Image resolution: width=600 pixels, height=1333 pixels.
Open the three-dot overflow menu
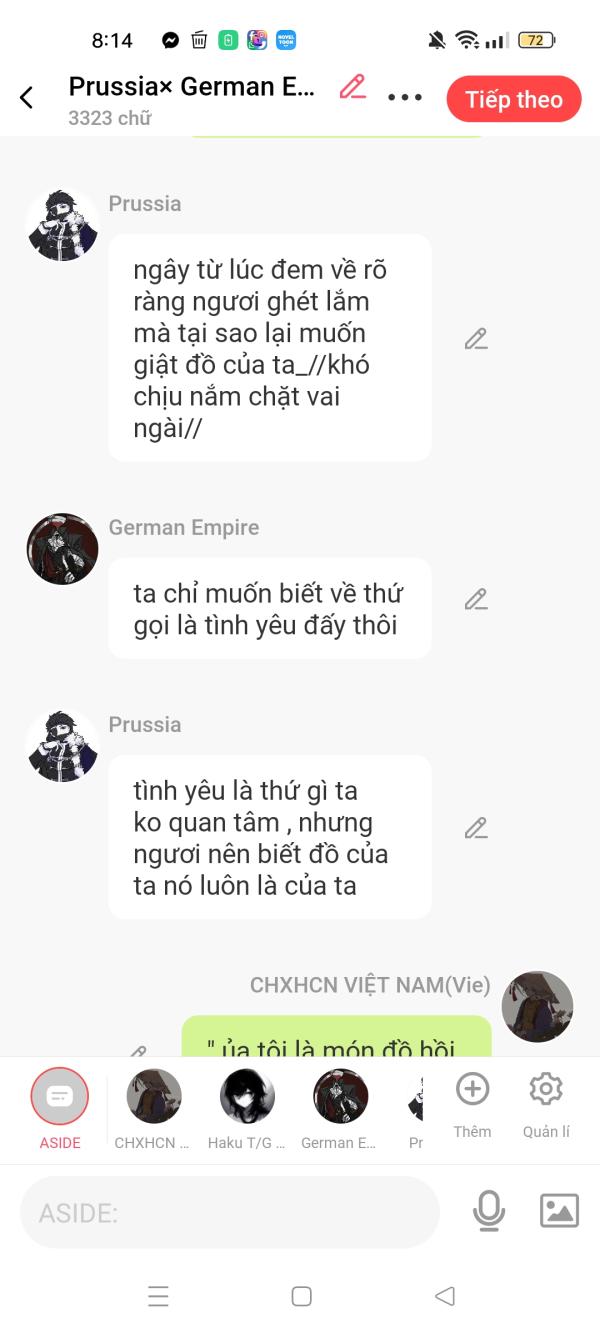pyautogui.click(x=405, y=98)
